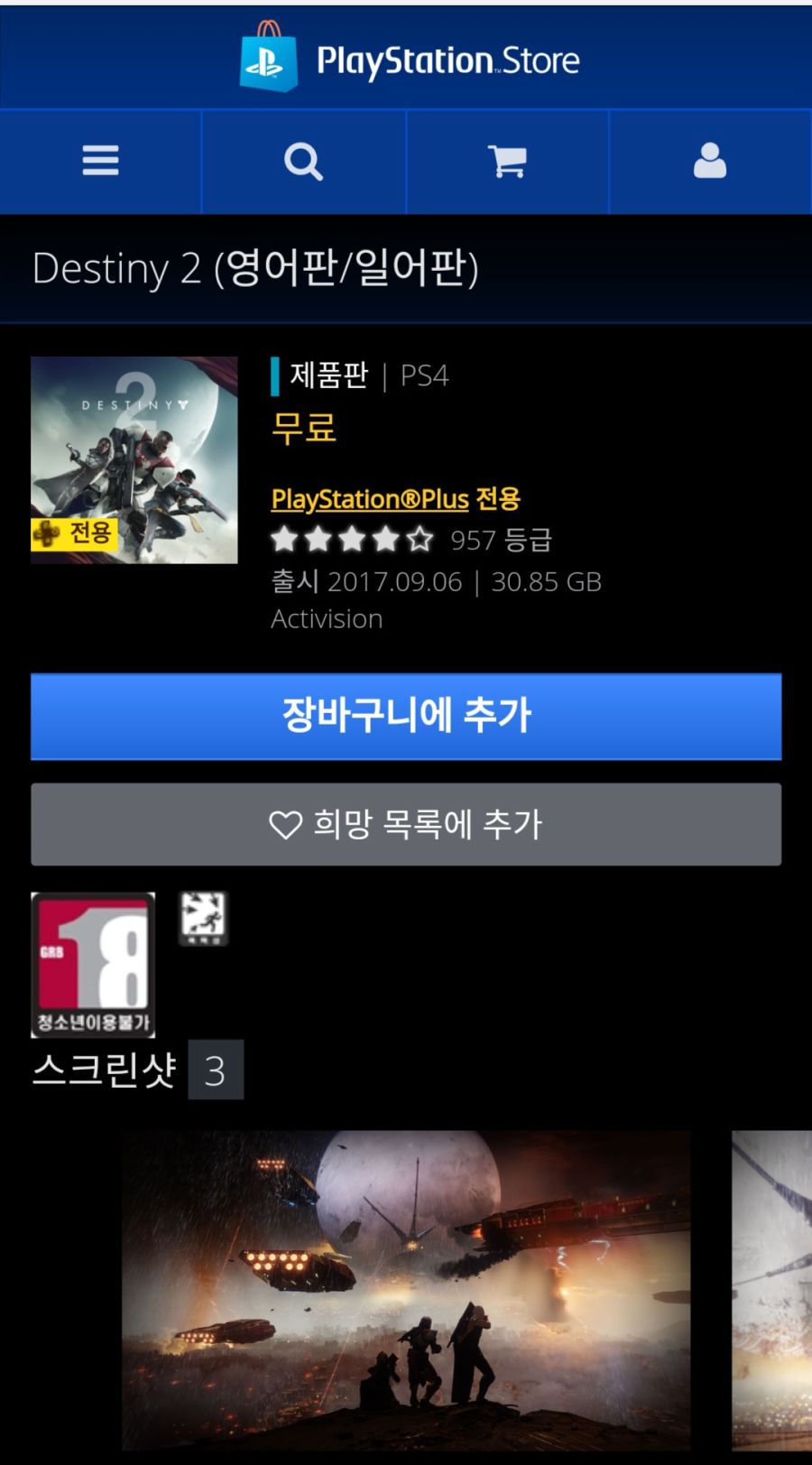The image size is (812, 1465).
Task: Open the hamburger menu
Action: coord(100,162)
